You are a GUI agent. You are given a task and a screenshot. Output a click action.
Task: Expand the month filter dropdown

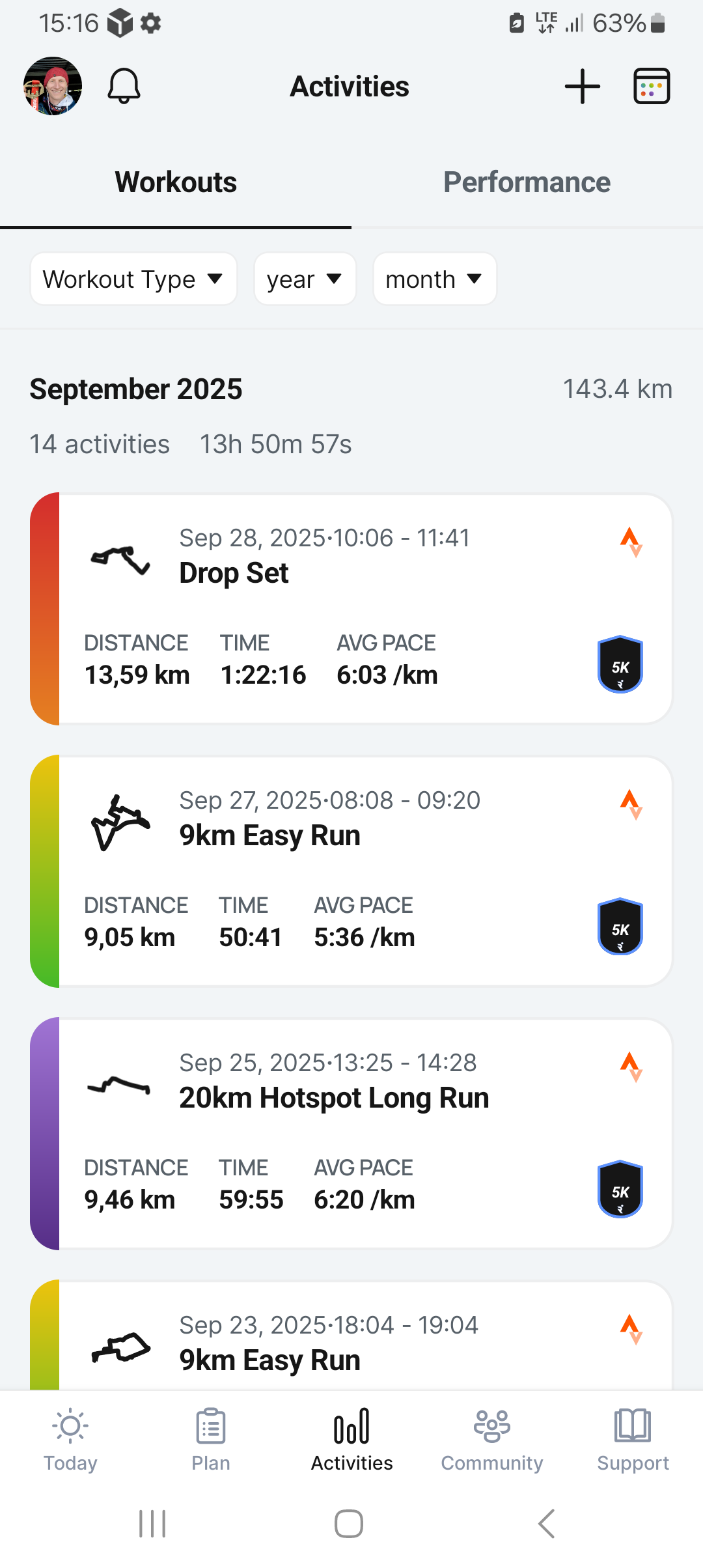click(x=434, y=279)
